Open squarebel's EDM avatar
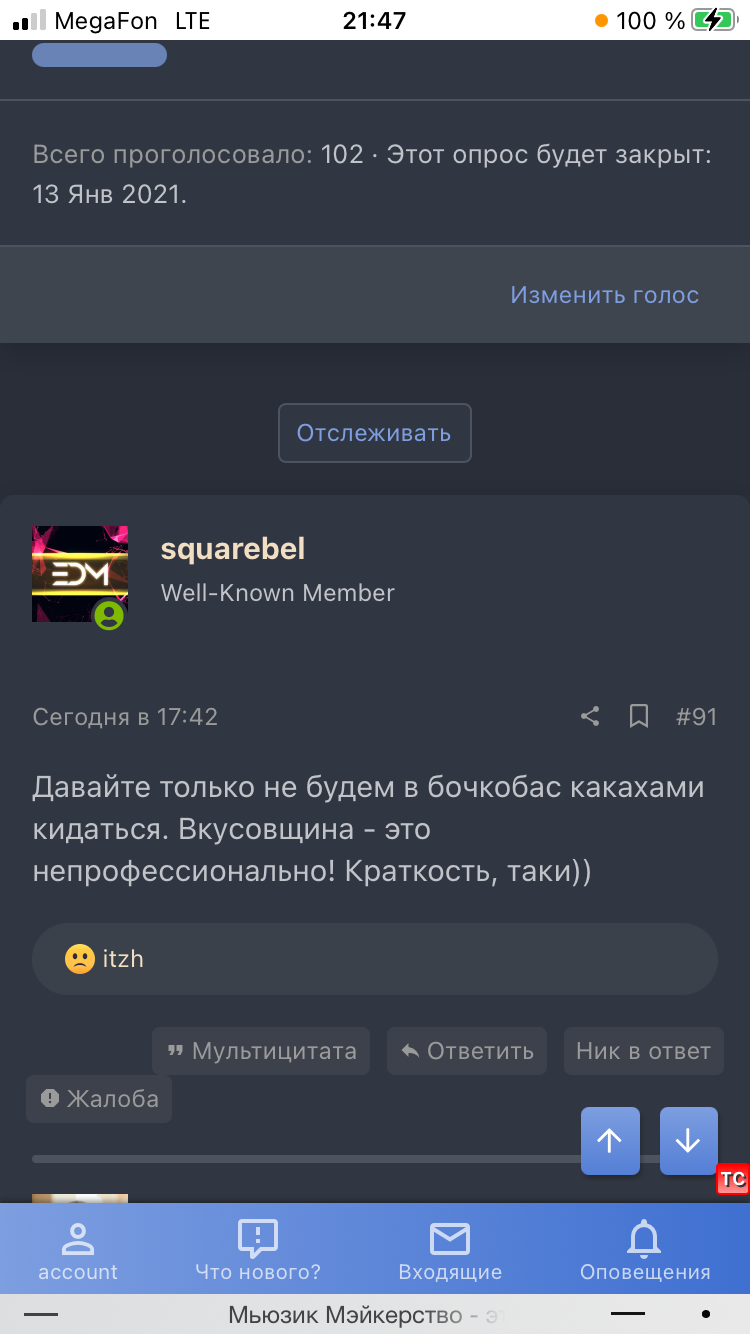 [80, 574]
